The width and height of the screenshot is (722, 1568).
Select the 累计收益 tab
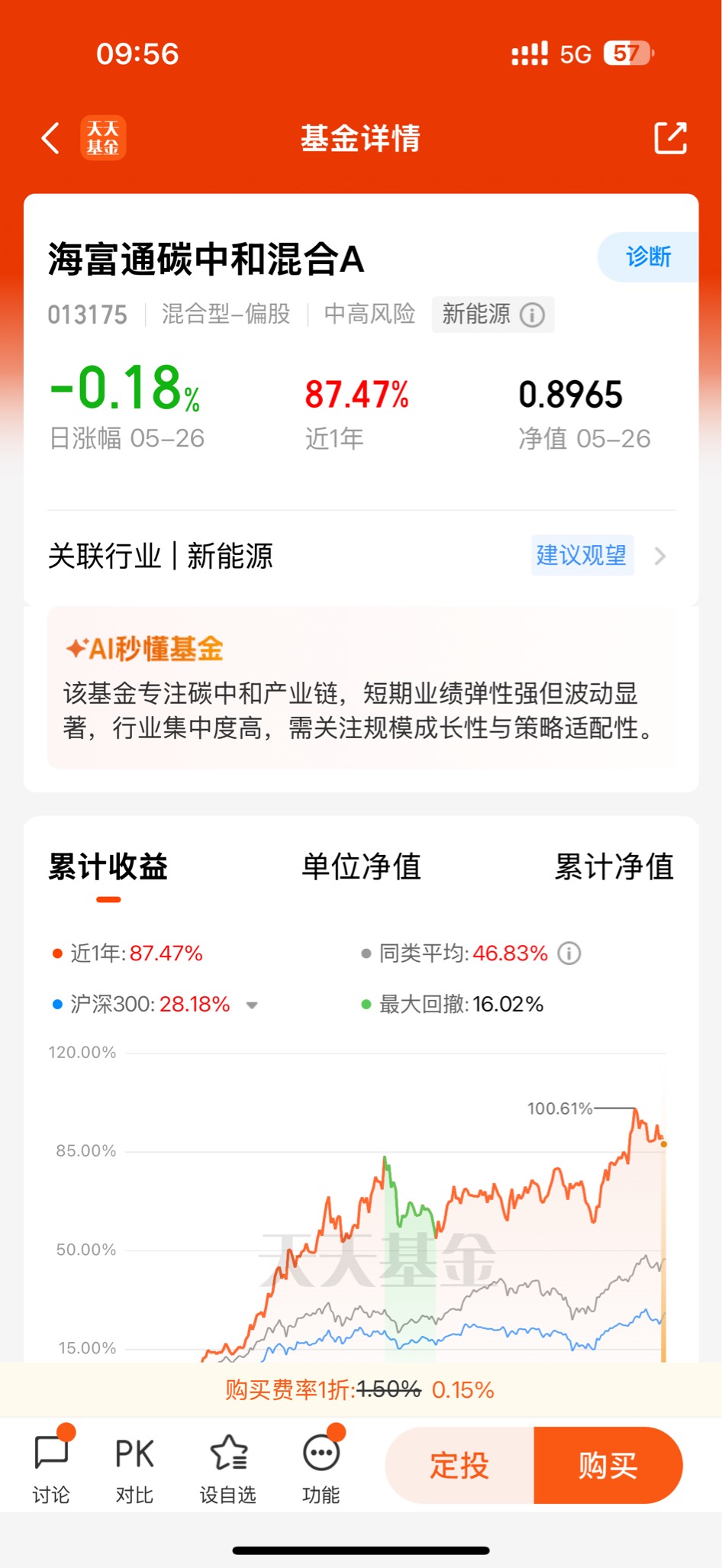108,867
